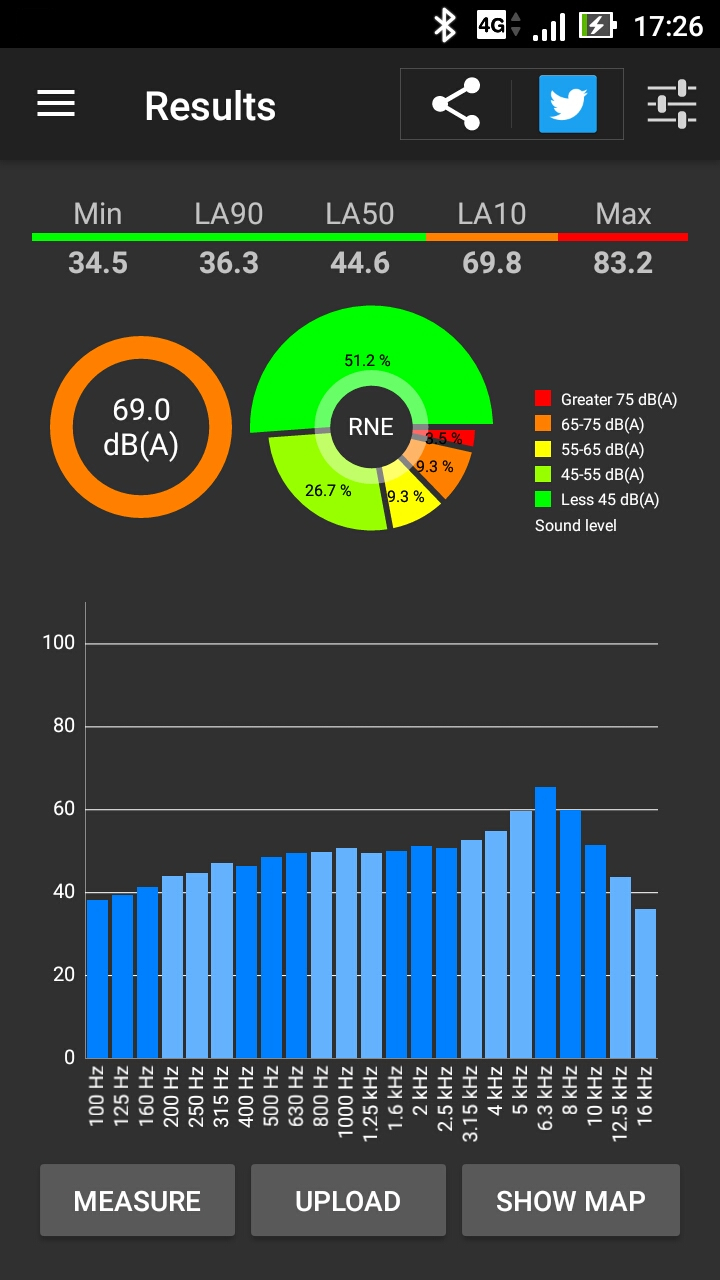
Task: Start a new measurement with MEASURE
Action: pos(138,1200)
